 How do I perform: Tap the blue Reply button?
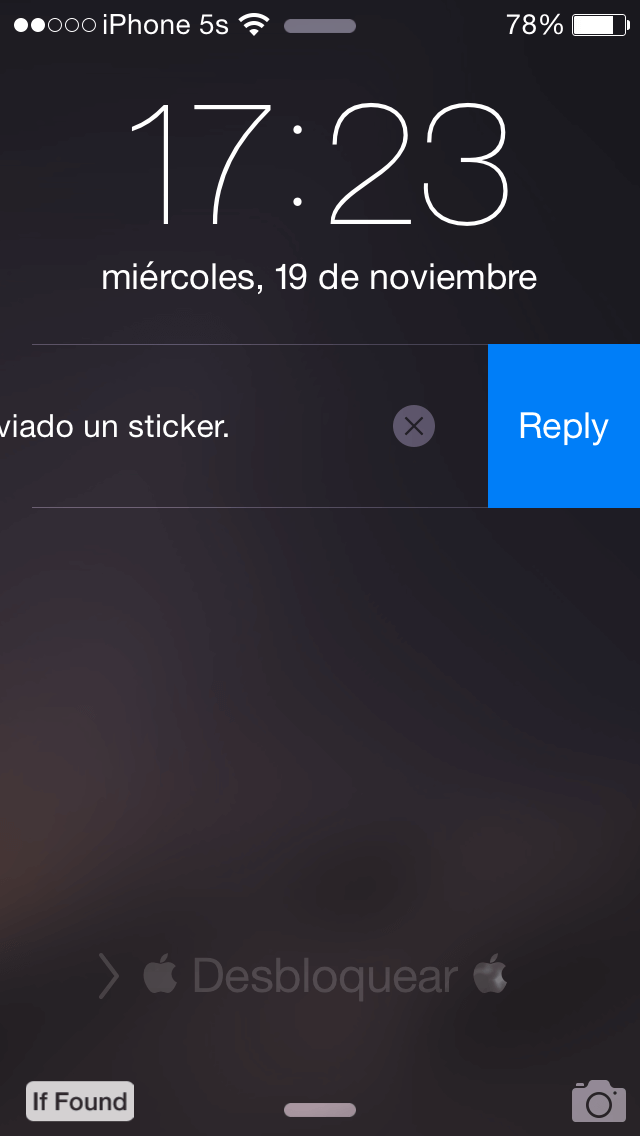[563, 426]
